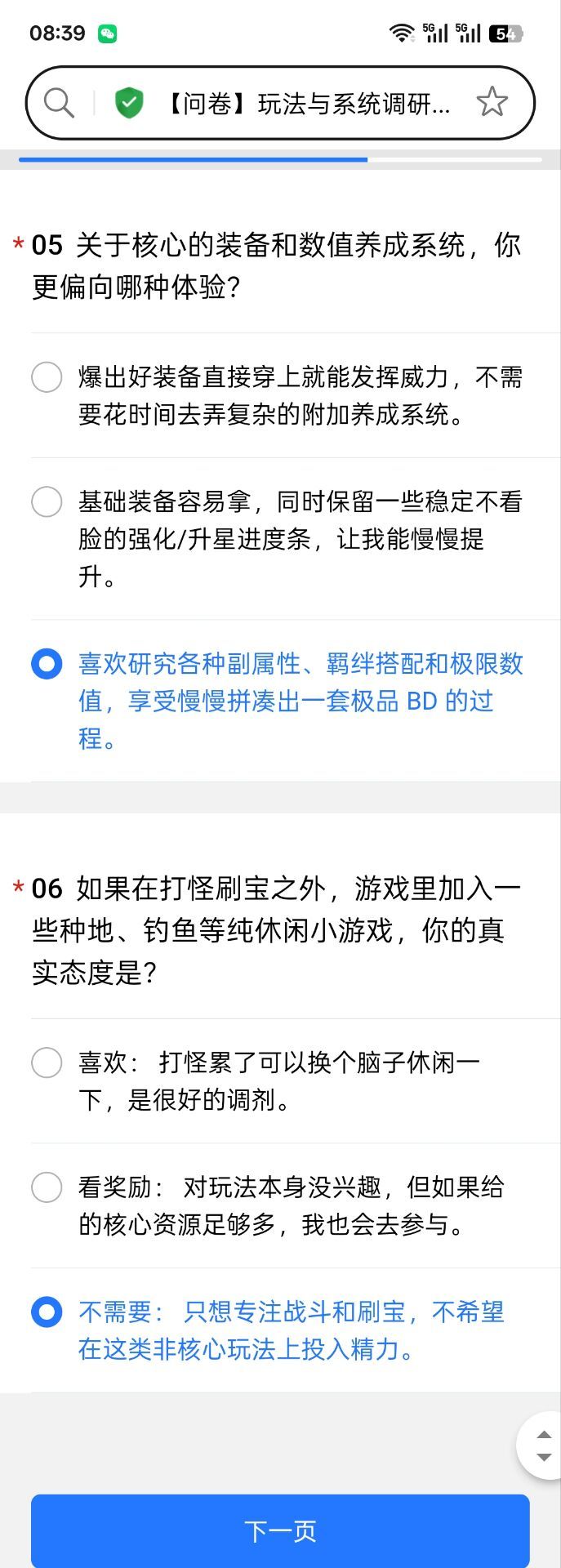Bookmark this page with the star icon
The image size is (561, 1568).
492,102
